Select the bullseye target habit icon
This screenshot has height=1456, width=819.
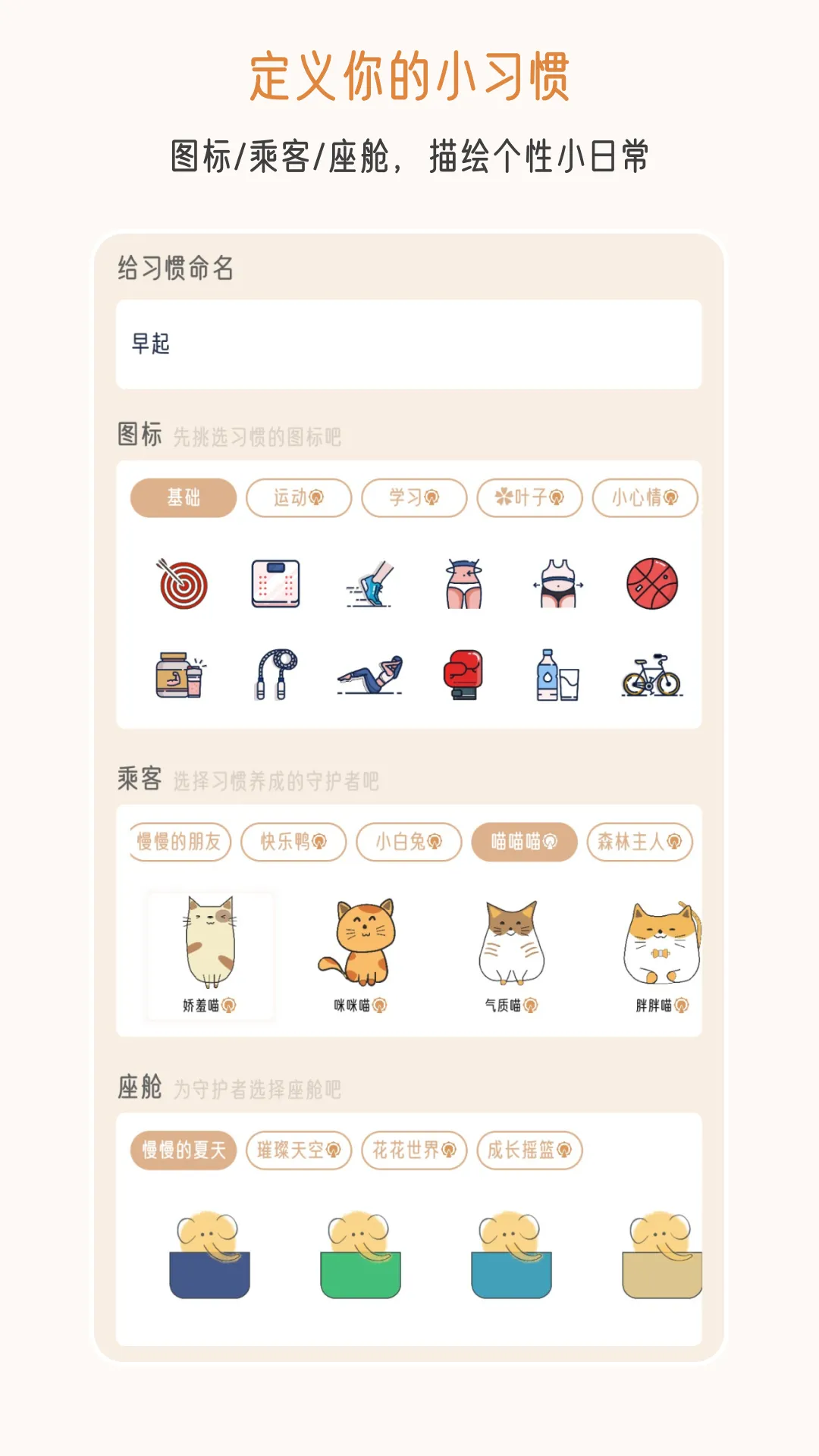tap(182, 584)
